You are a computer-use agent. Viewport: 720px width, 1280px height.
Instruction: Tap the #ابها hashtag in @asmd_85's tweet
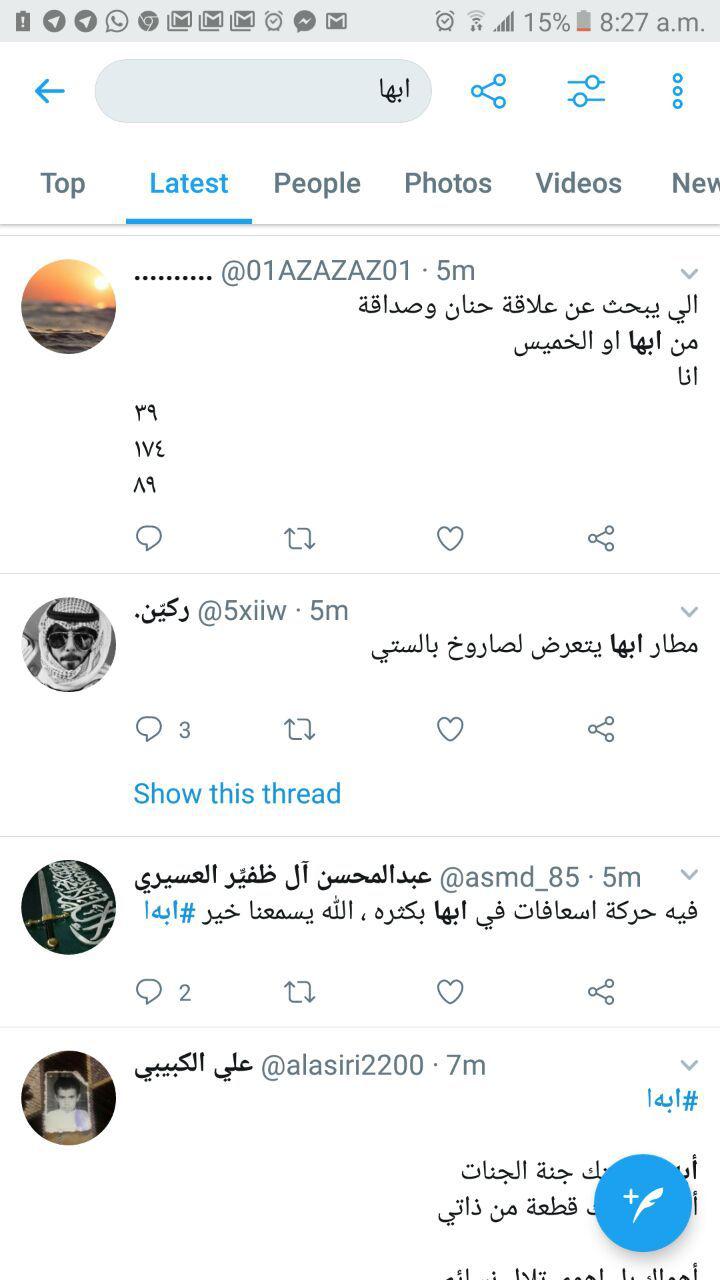coord(169,911)
